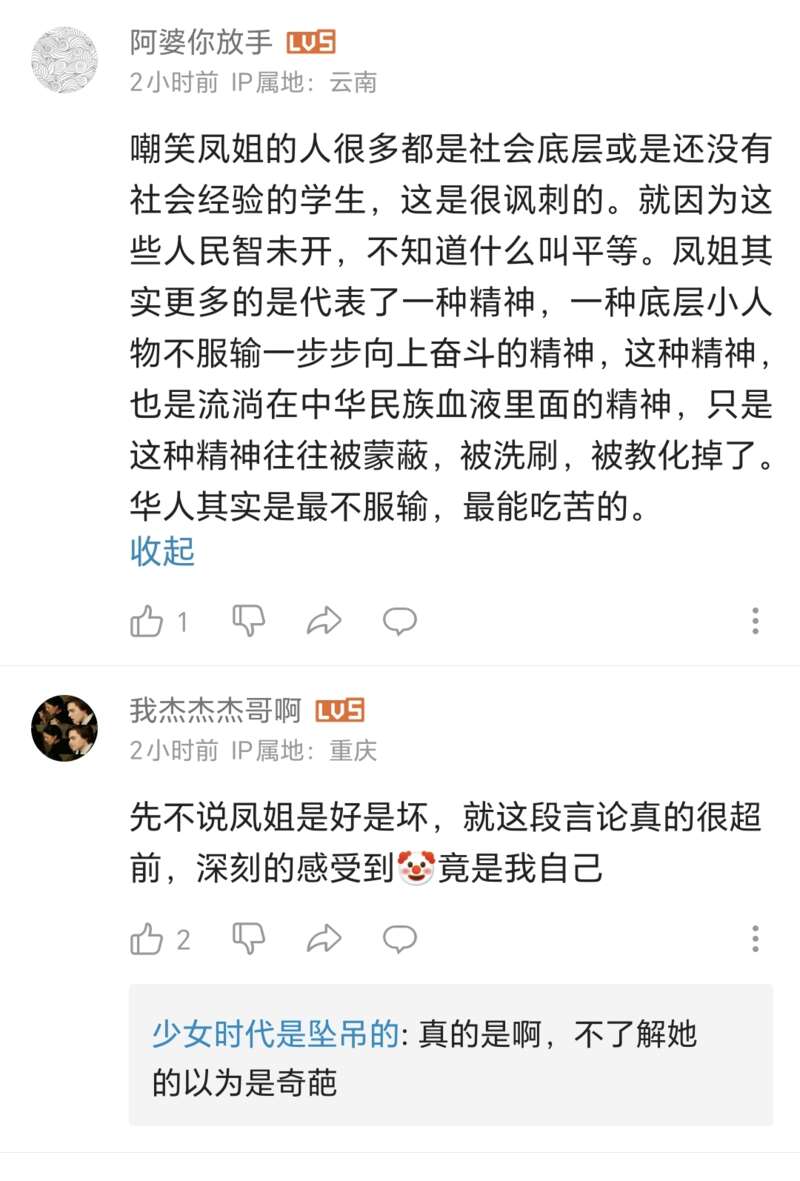800x1181 pixels.
Task: Like 我杰杰杰哥啊's comment
Action: 148,939
